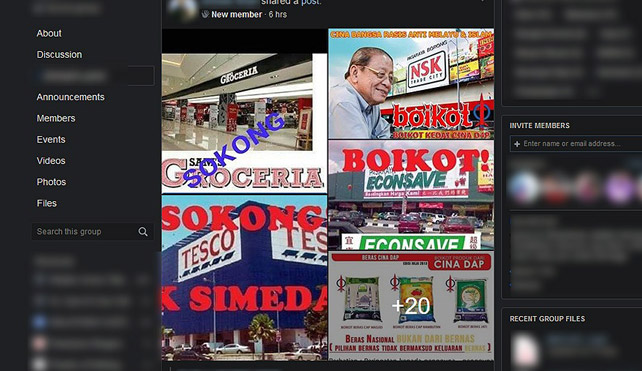Open the Econsave photo tile
Viewport: 642px width, 371px height.
point(411,195)
